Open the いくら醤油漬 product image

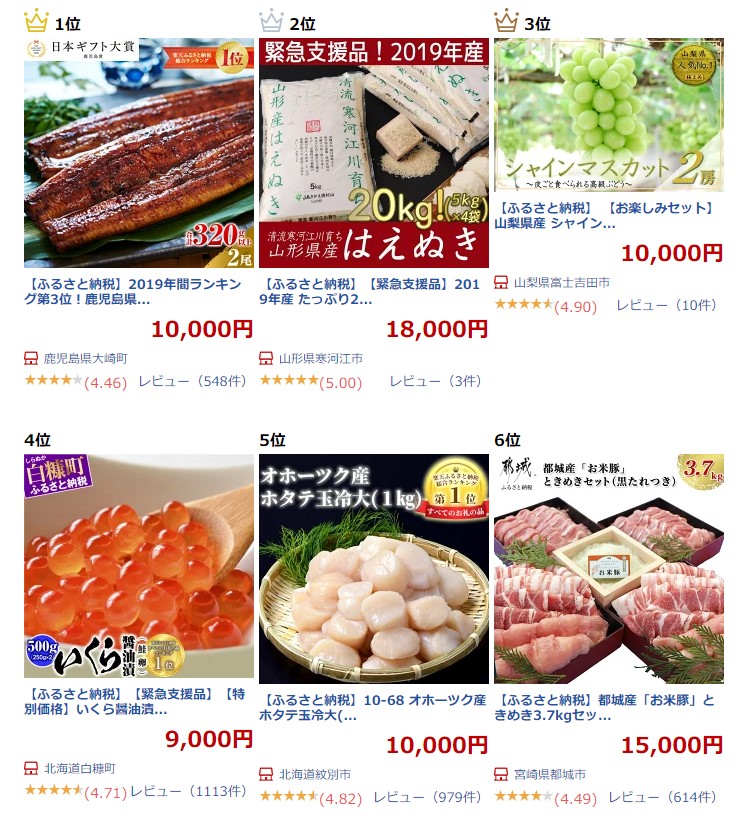[x=139, y=568]
